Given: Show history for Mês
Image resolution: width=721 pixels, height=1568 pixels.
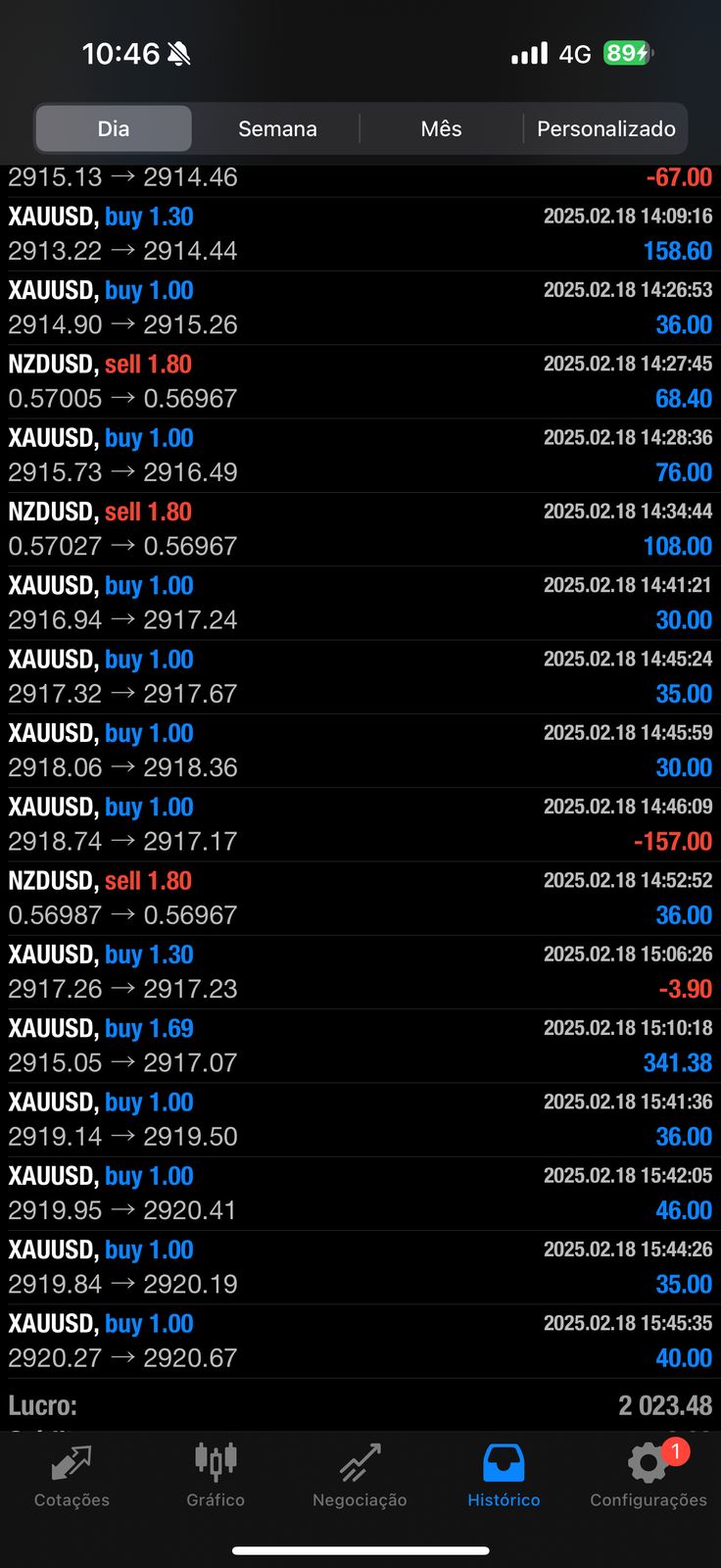Looking at the screenshot, I should 441,128.
